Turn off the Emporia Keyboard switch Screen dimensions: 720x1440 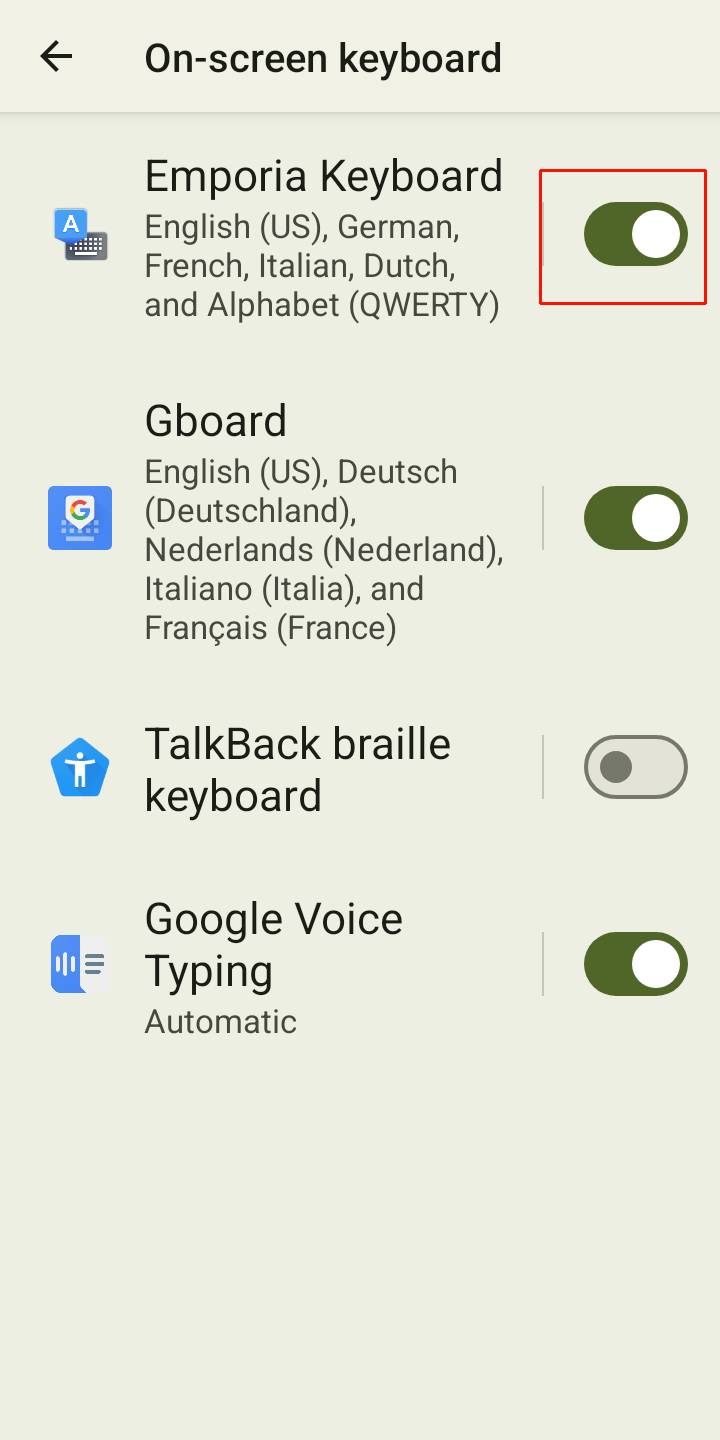635,235
